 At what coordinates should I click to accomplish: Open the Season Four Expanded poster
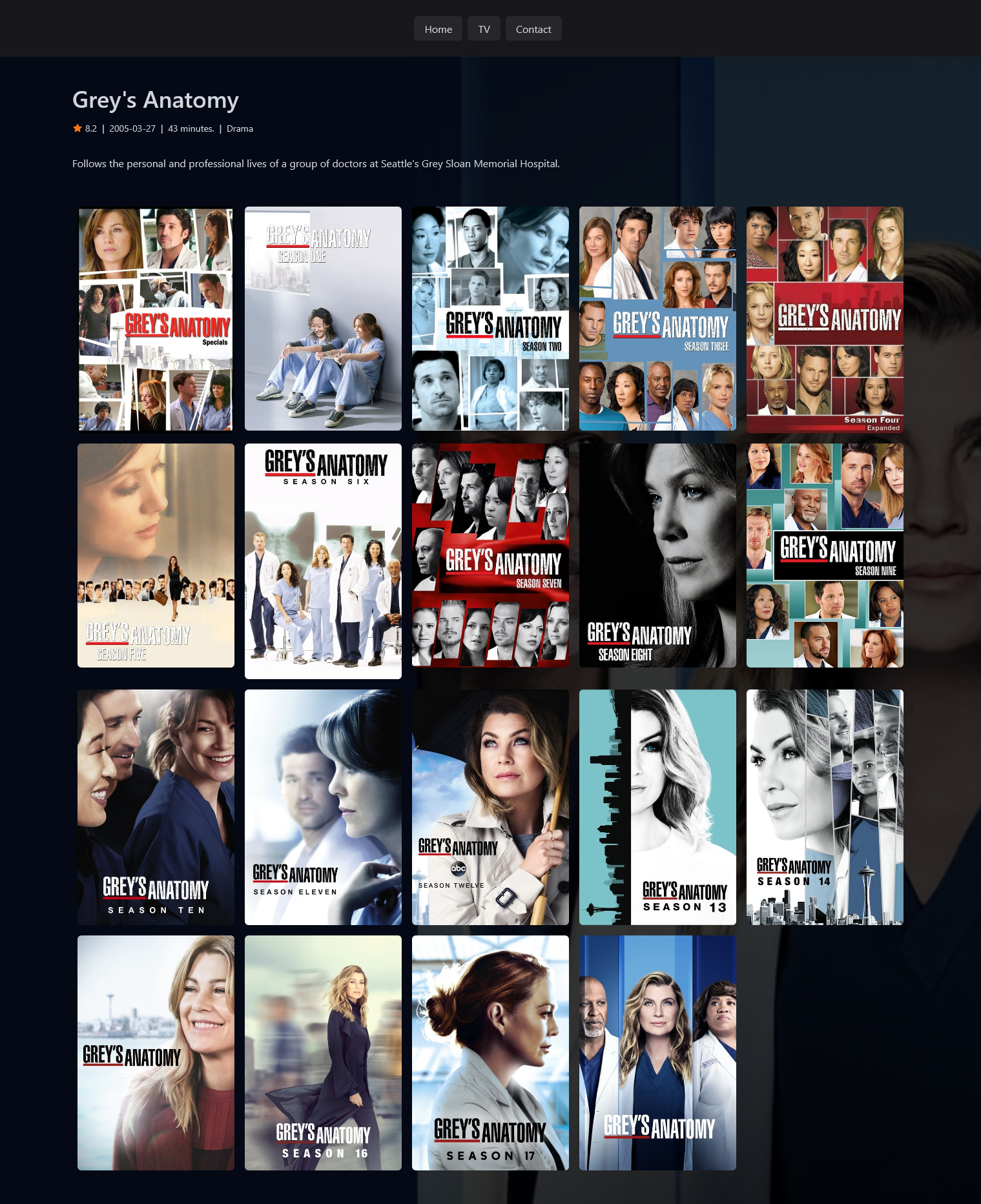point(825,318)
